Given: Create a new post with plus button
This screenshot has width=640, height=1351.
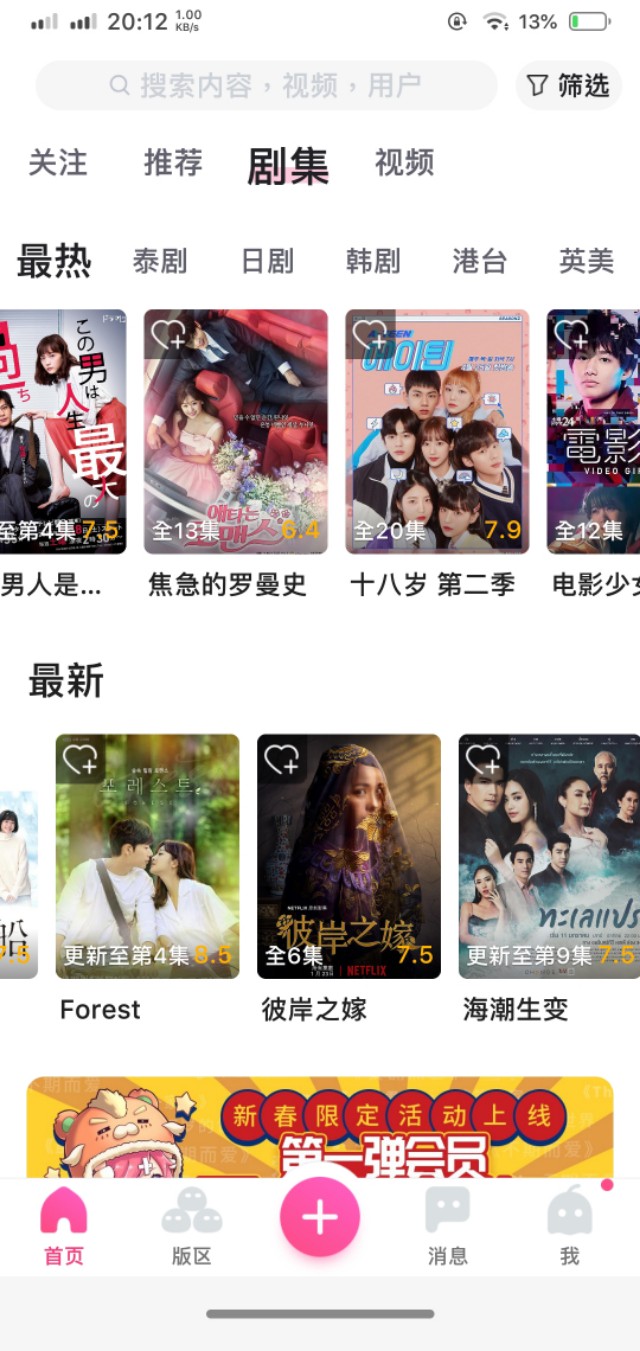Looking at the screenshot, I should pos(320,1216).
